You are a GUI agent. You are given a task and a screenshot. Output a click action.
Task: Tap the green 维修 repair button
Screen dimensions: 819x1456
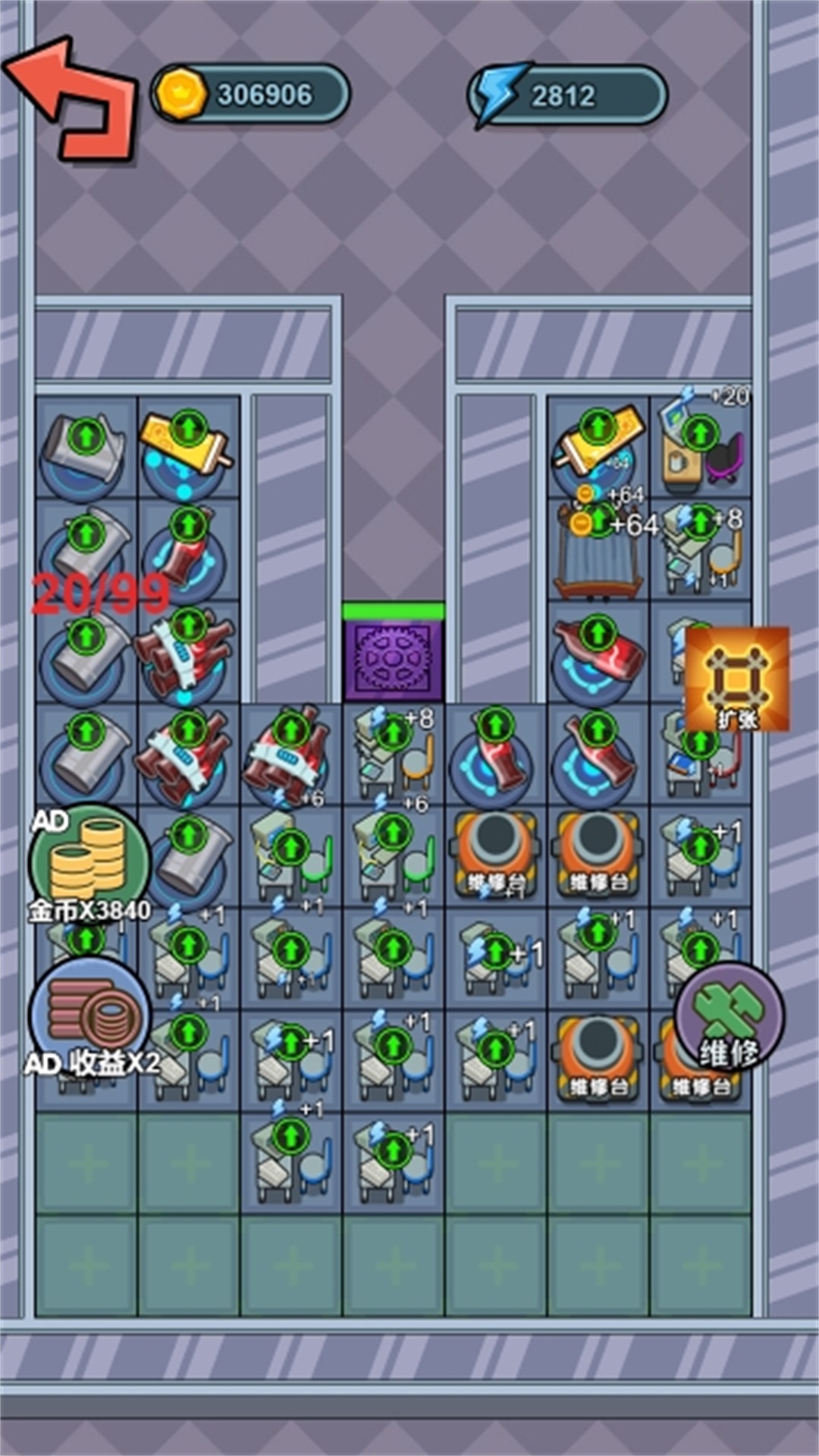pyautogui.click(x=728, y=1016)
